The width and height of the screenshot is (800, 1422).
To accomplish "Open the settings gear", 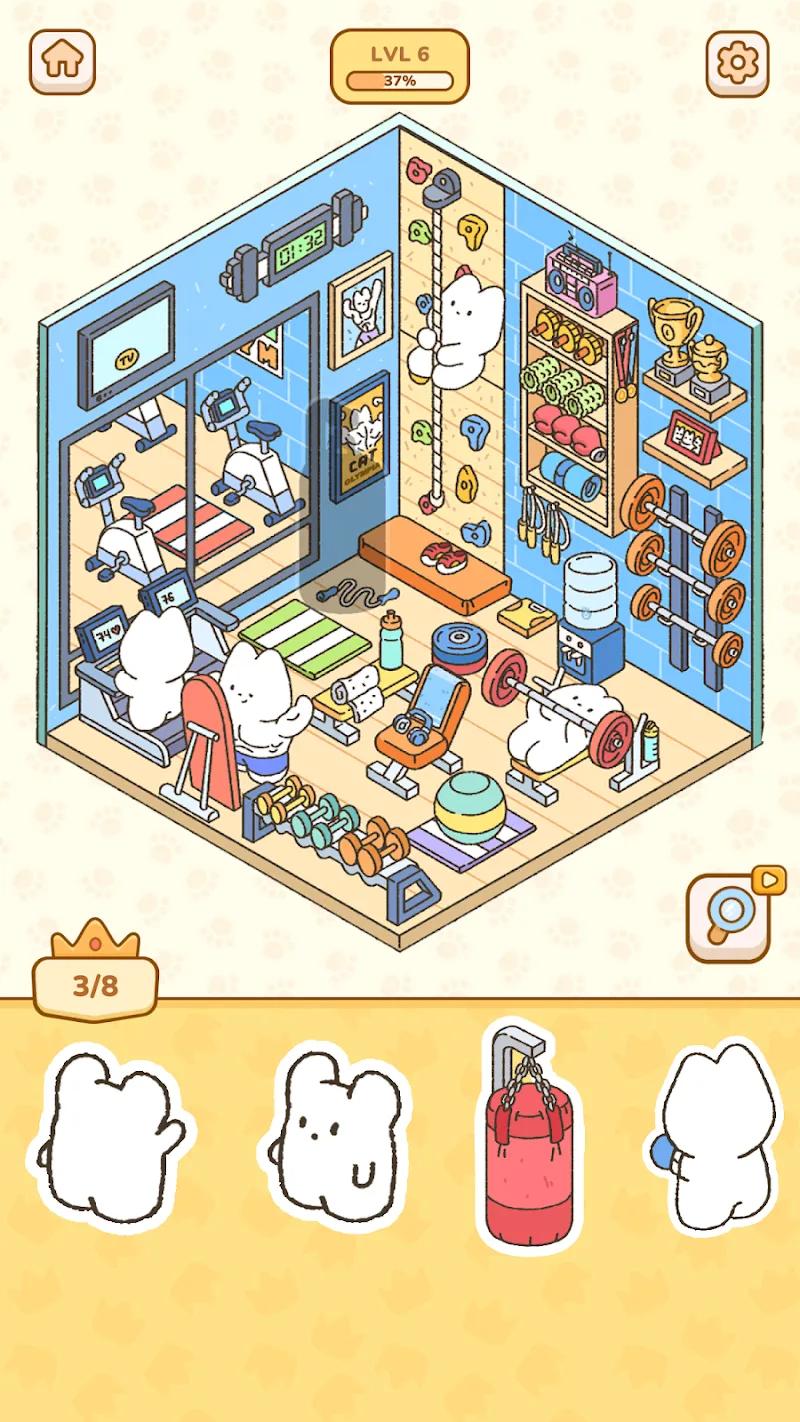I will coord(737,62).
